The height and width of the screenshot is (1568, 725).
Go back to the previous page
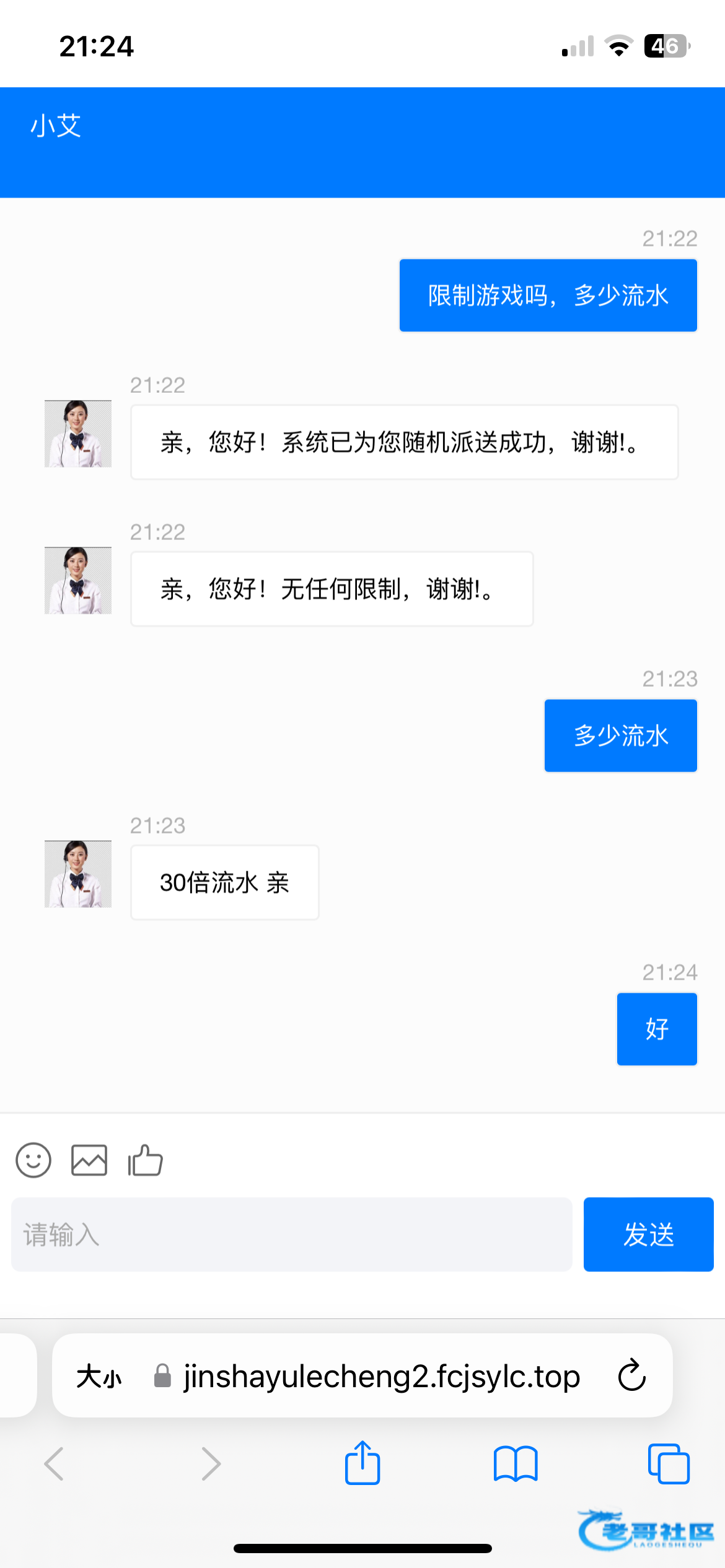55,1464
